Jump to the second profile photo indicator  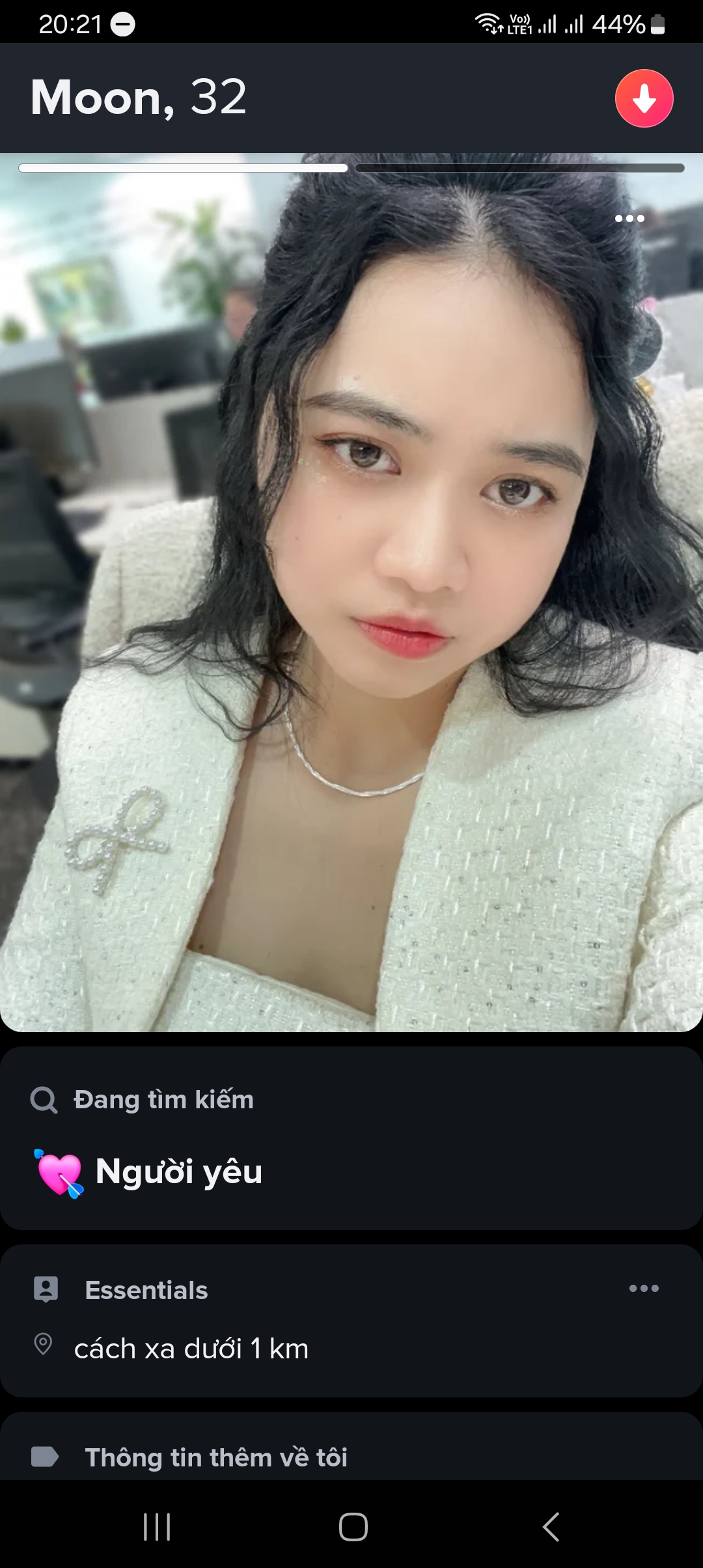519,169
